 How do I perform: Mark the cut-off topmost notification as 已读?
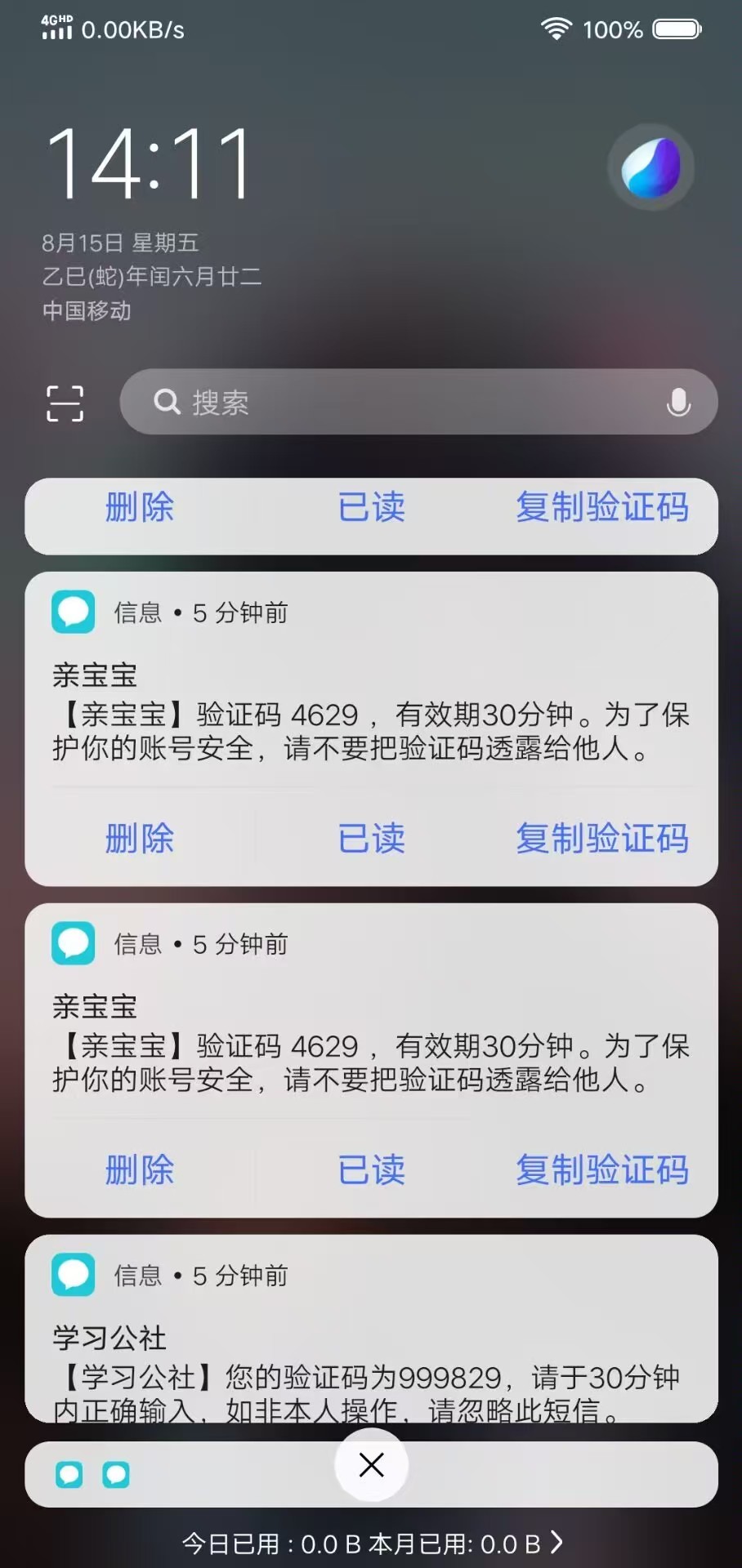pyautogui.click(x=372, y=508)
